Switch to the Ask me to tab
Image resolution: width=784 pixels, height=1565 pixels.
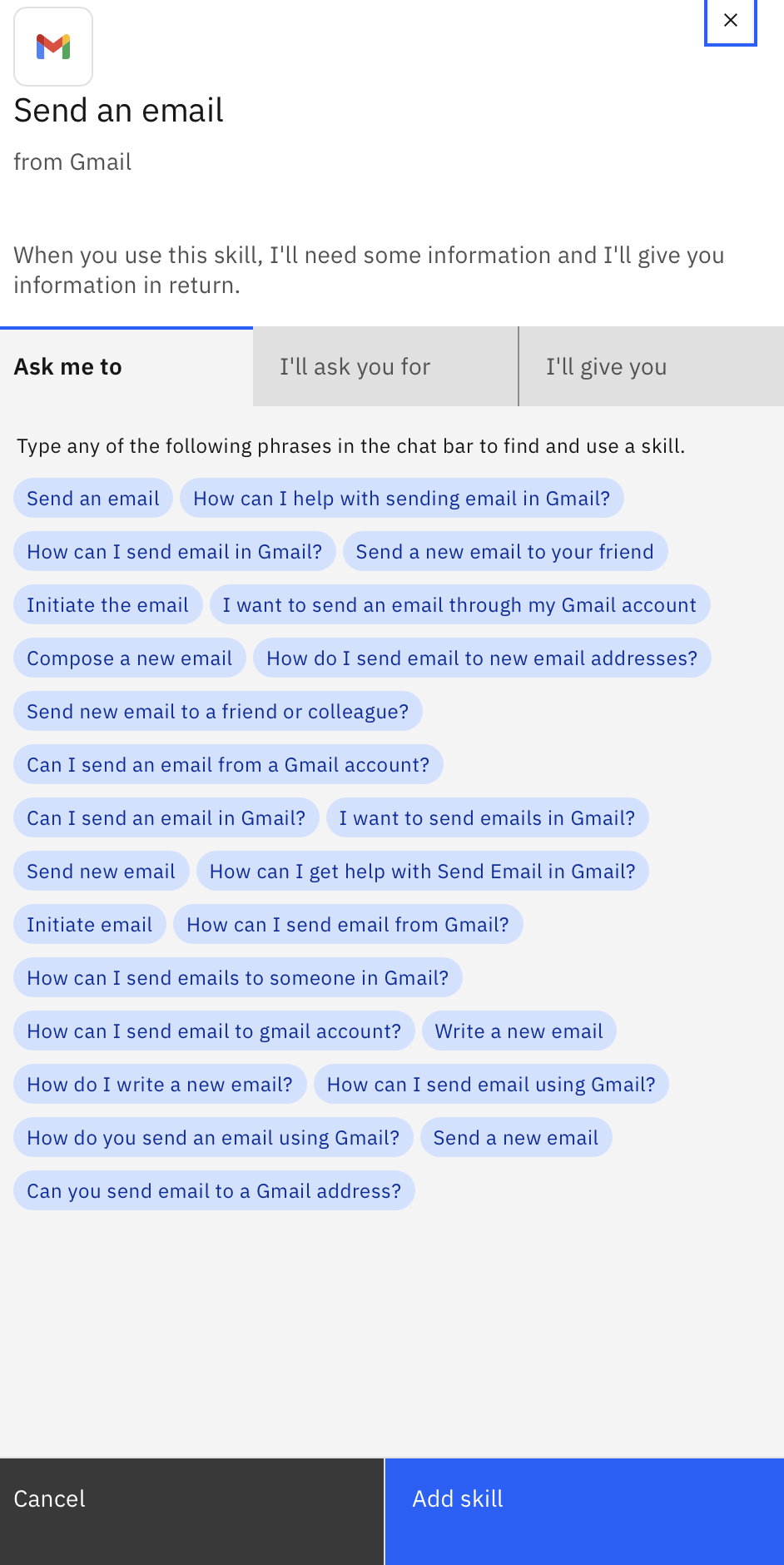pos(127,366)
